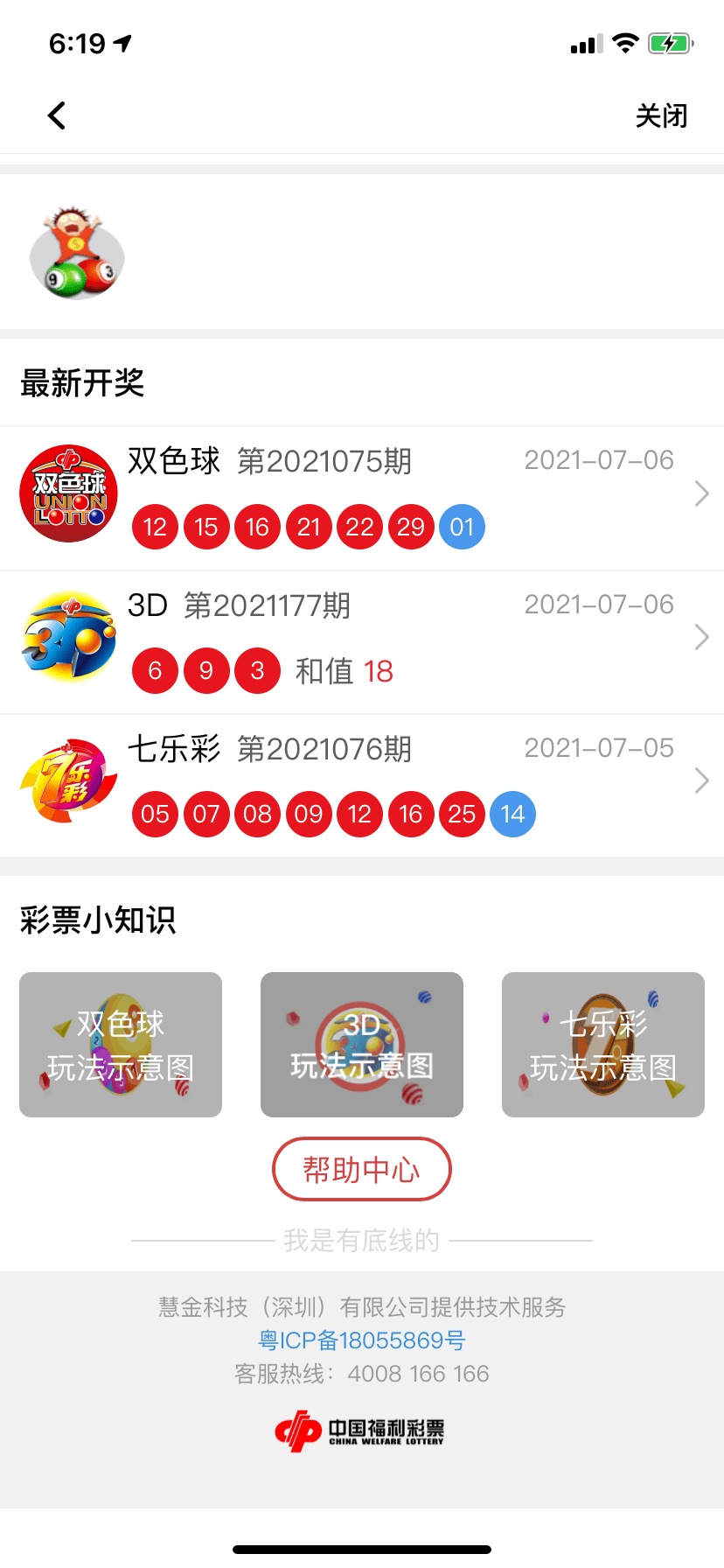Tap the blue ball numbered 14

pos(512,814)
